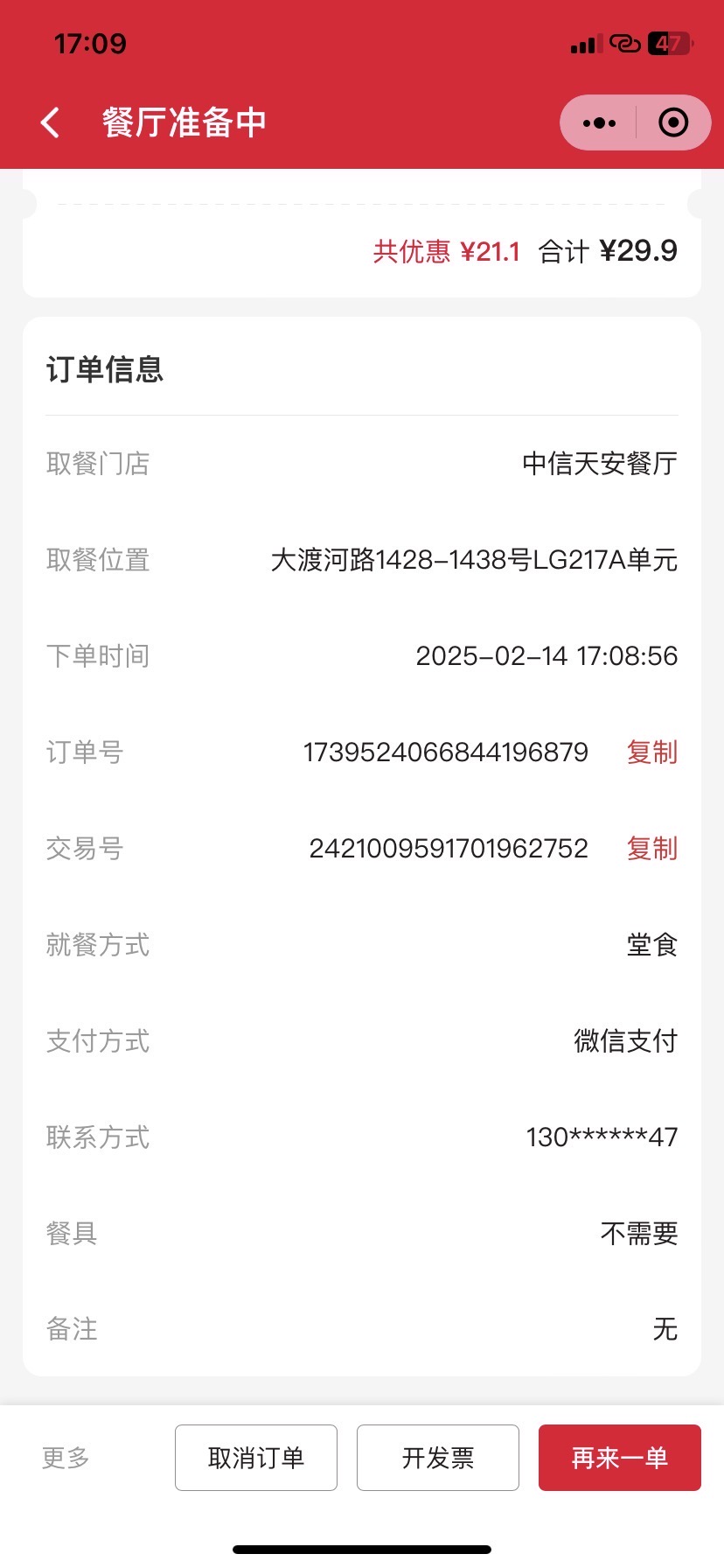The width and height of the screenshot is (724, 1568).
Task: Tap 取消订单 to cancel the order
Action: [x=256, y=1458]
